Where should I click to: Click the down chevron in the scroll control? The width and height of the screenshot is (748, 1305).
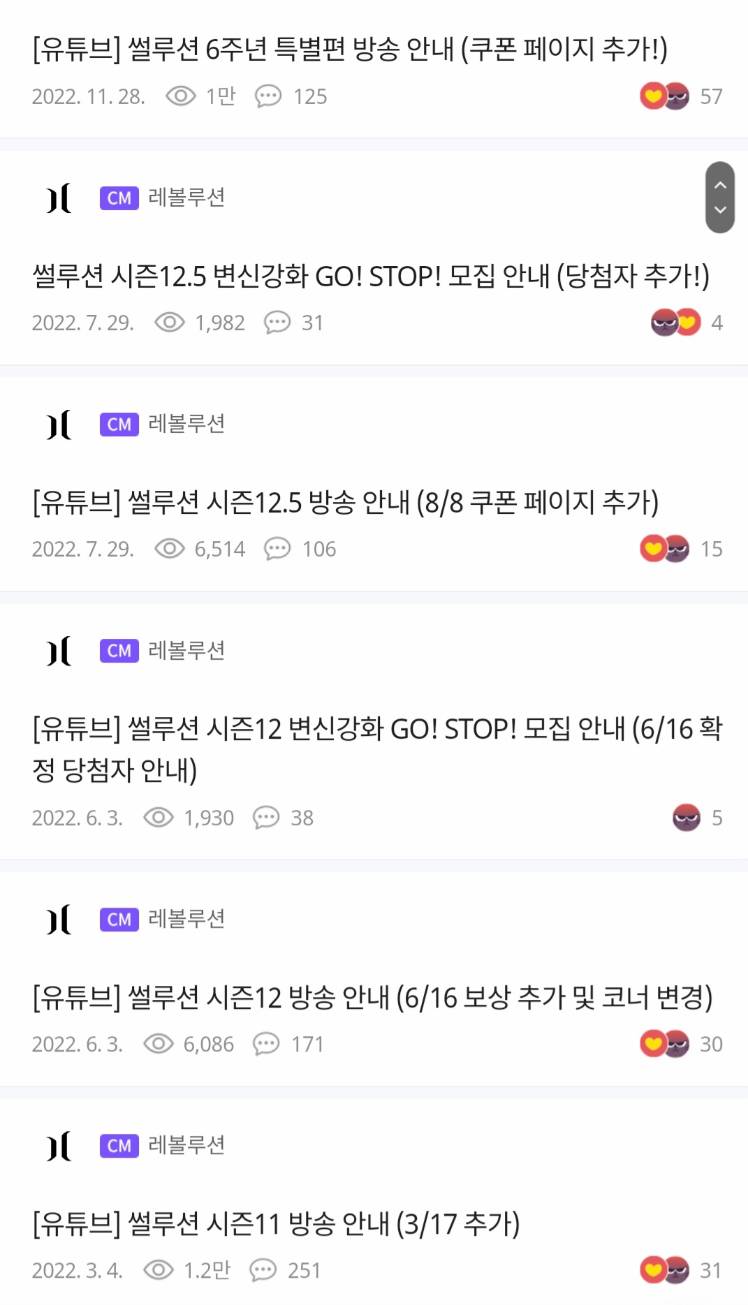click(x=722, y=210)
